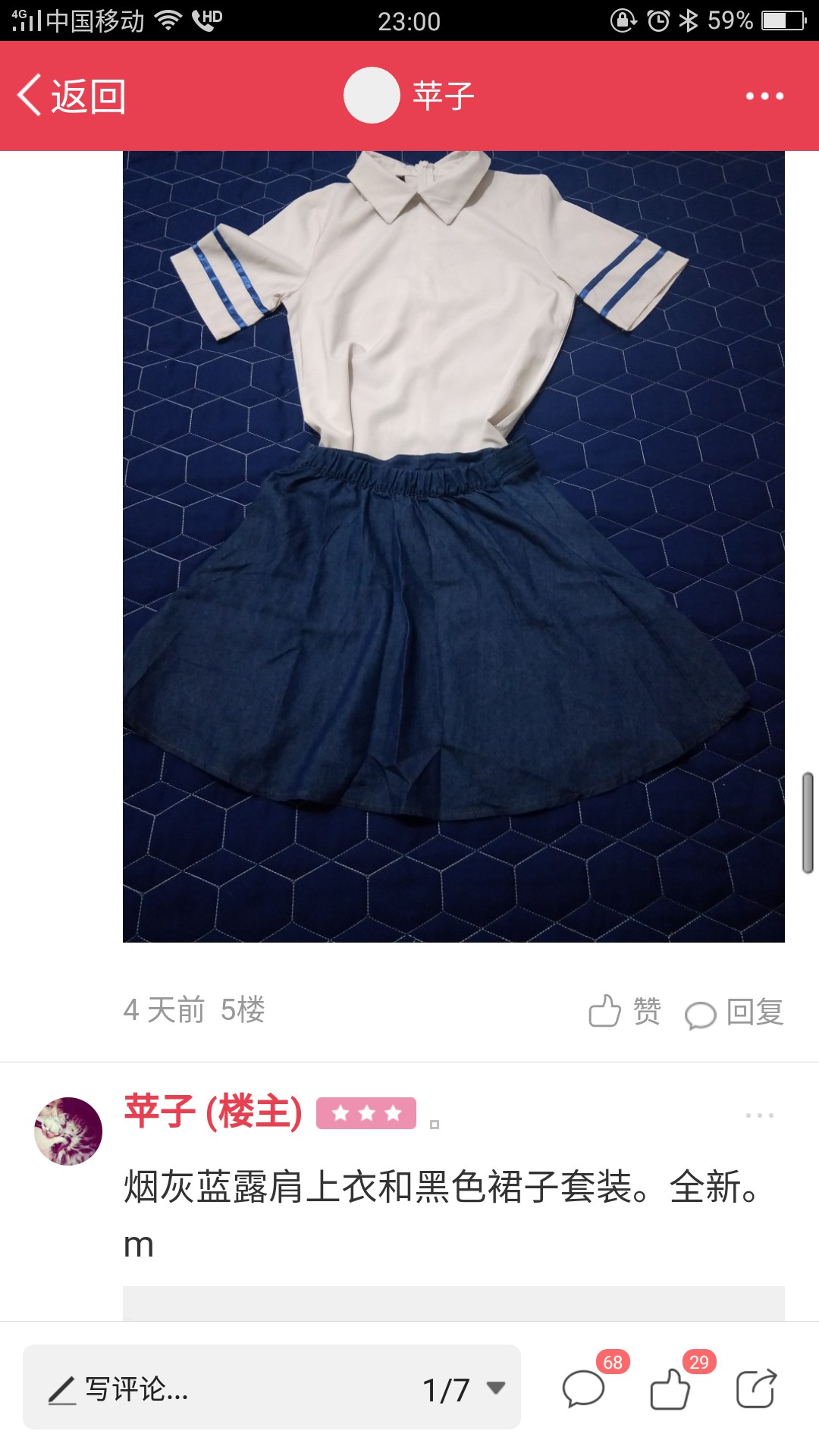Like the 5楼 post with 赞
This screenshot has height=1456, width=819.
[625, 1011]
